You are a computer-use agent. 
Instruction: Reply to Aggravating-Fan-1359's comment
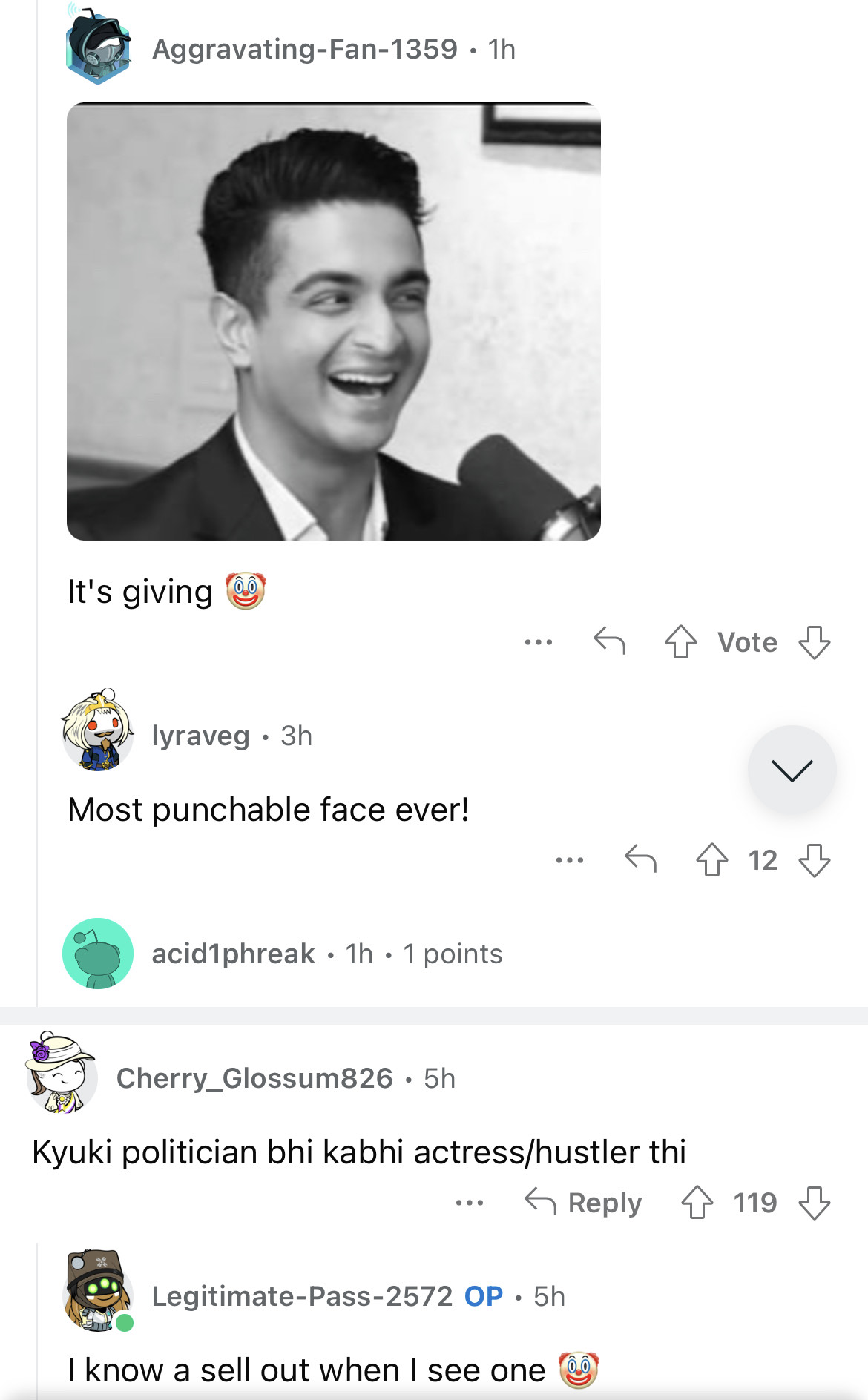click(609, 642)
